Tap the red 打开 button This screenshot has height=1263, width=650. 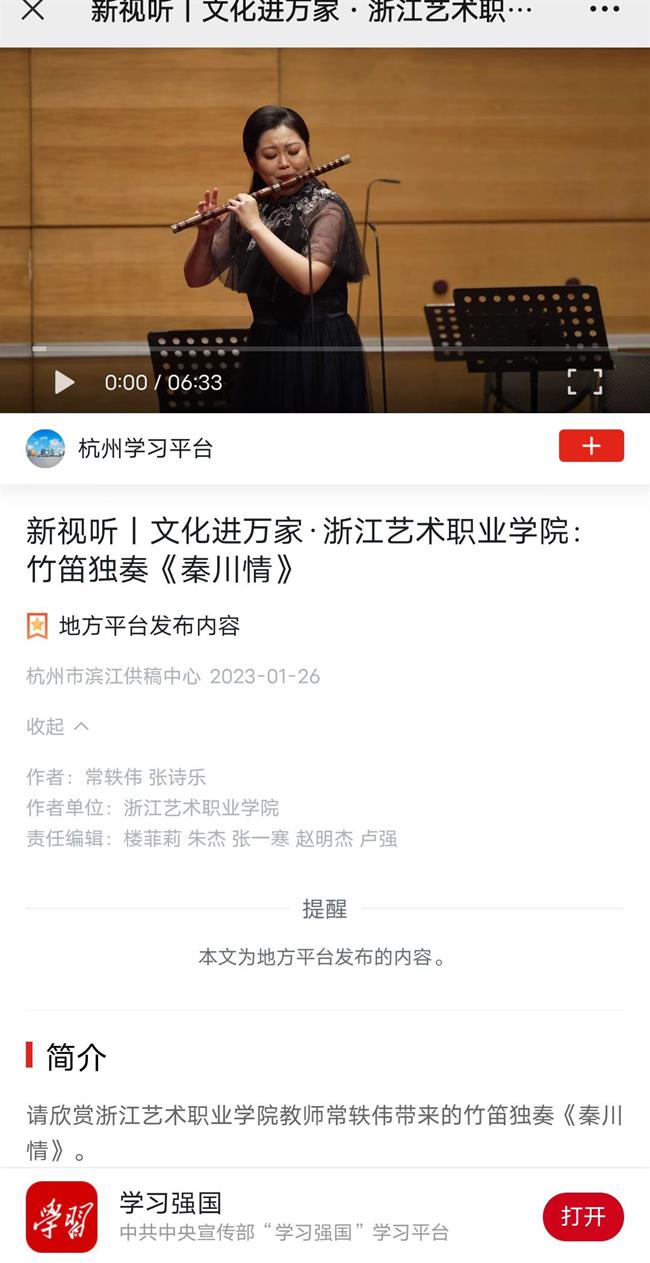583,1216
